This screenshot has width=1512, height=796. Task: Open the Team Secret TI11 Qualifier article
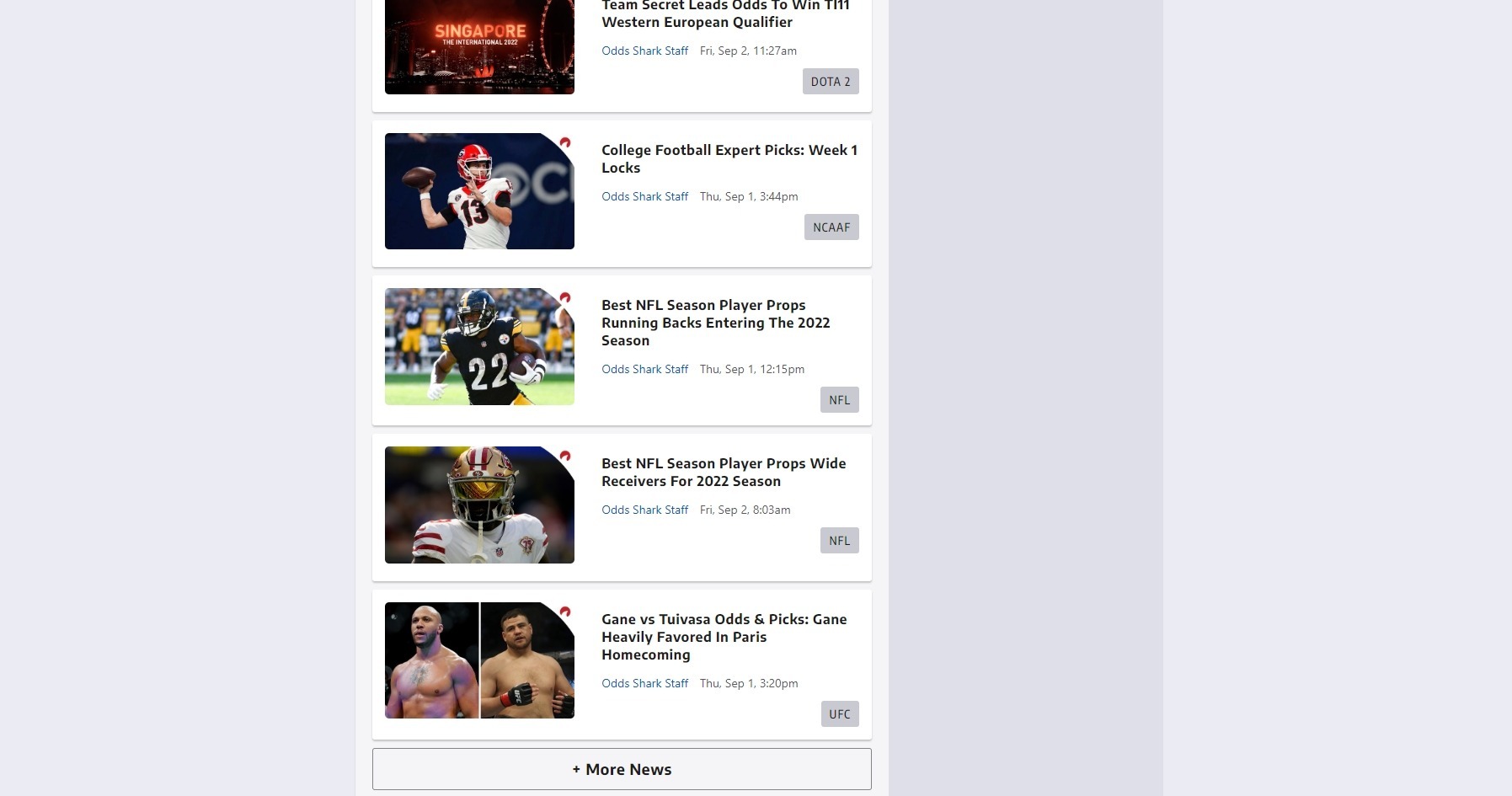(x=724, y=14)
